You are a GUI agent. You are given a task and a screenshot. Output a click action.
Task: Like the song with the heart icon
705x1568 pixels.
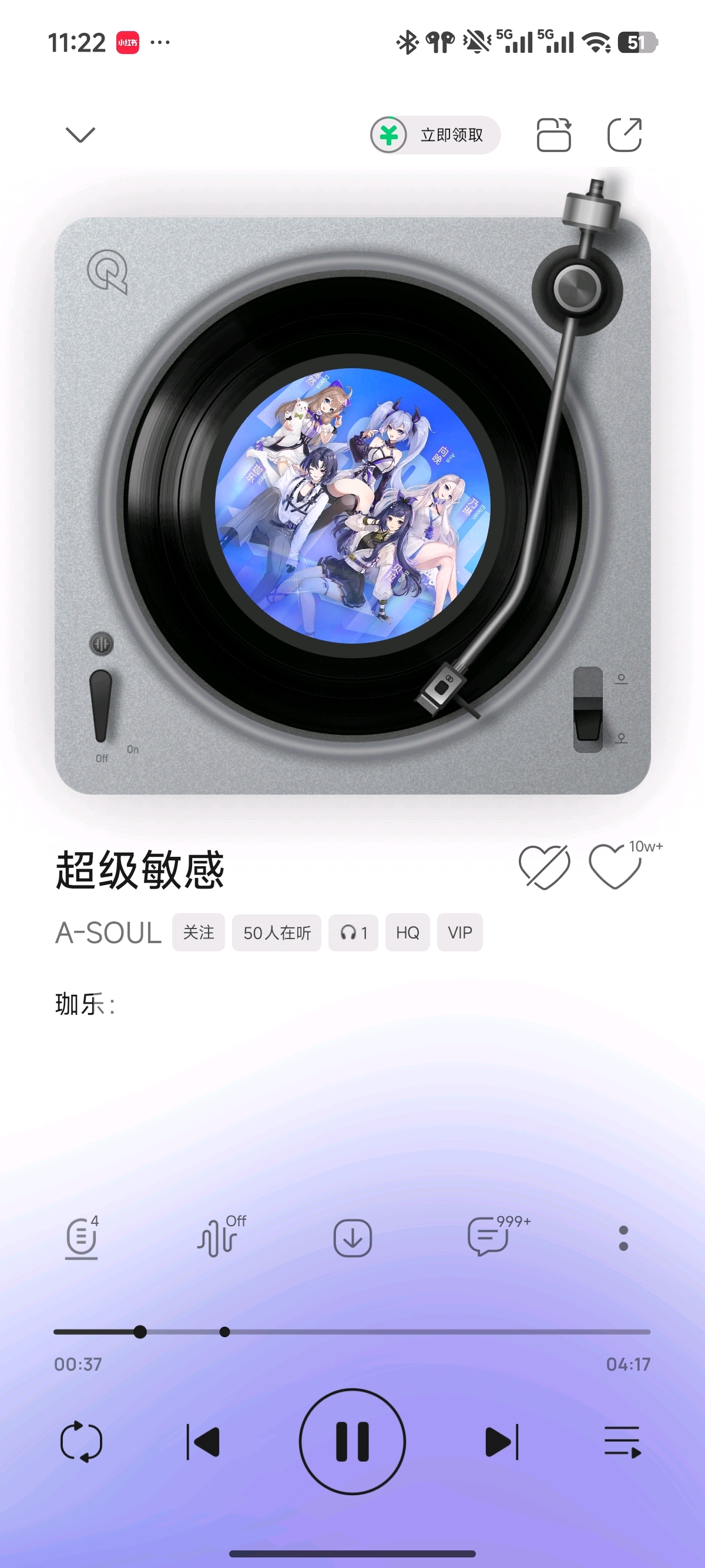(x=615, y=867)
